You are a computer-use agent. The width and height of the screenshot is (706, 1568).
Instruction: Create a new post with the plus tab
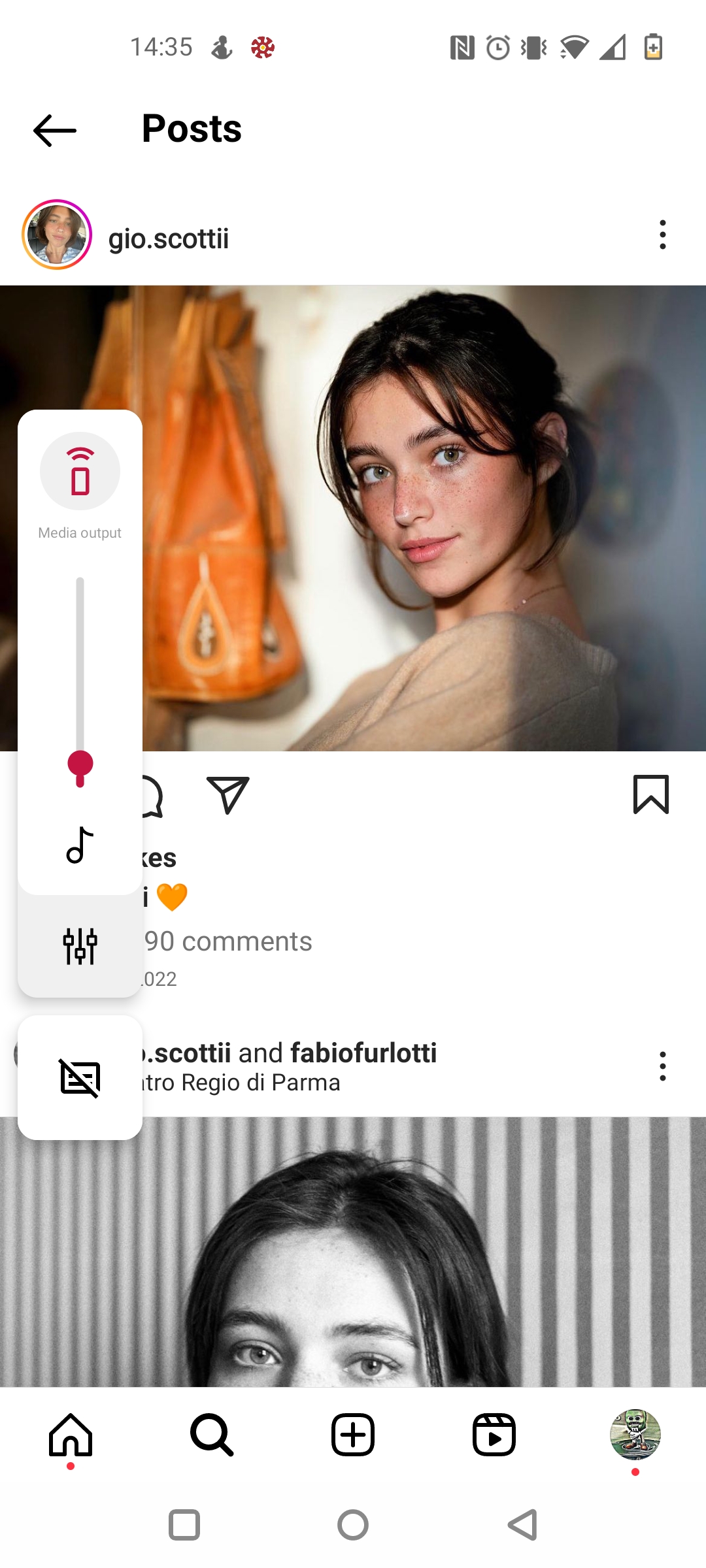point(353,1435)
